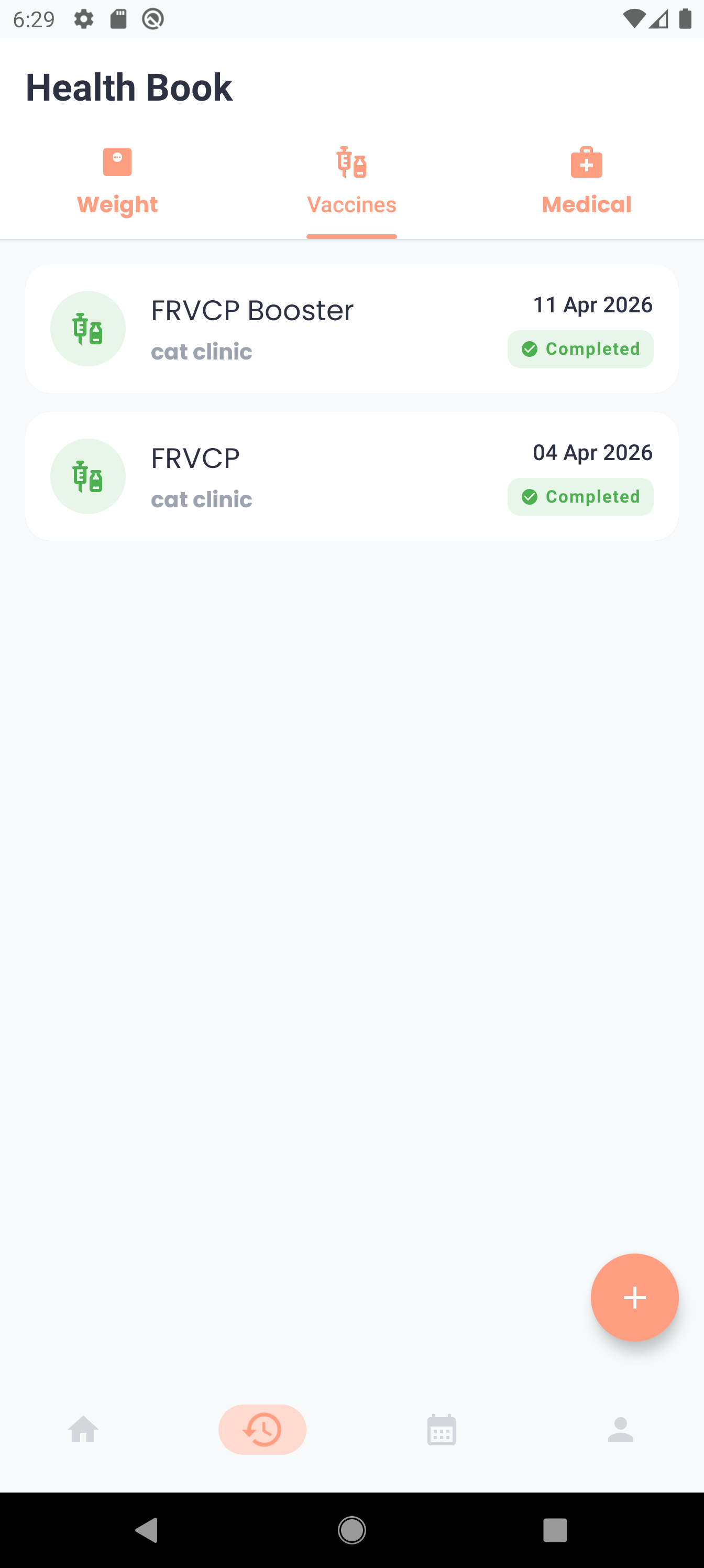
Task: Add a new vaccine with plus button
Action: point(634,1297)
